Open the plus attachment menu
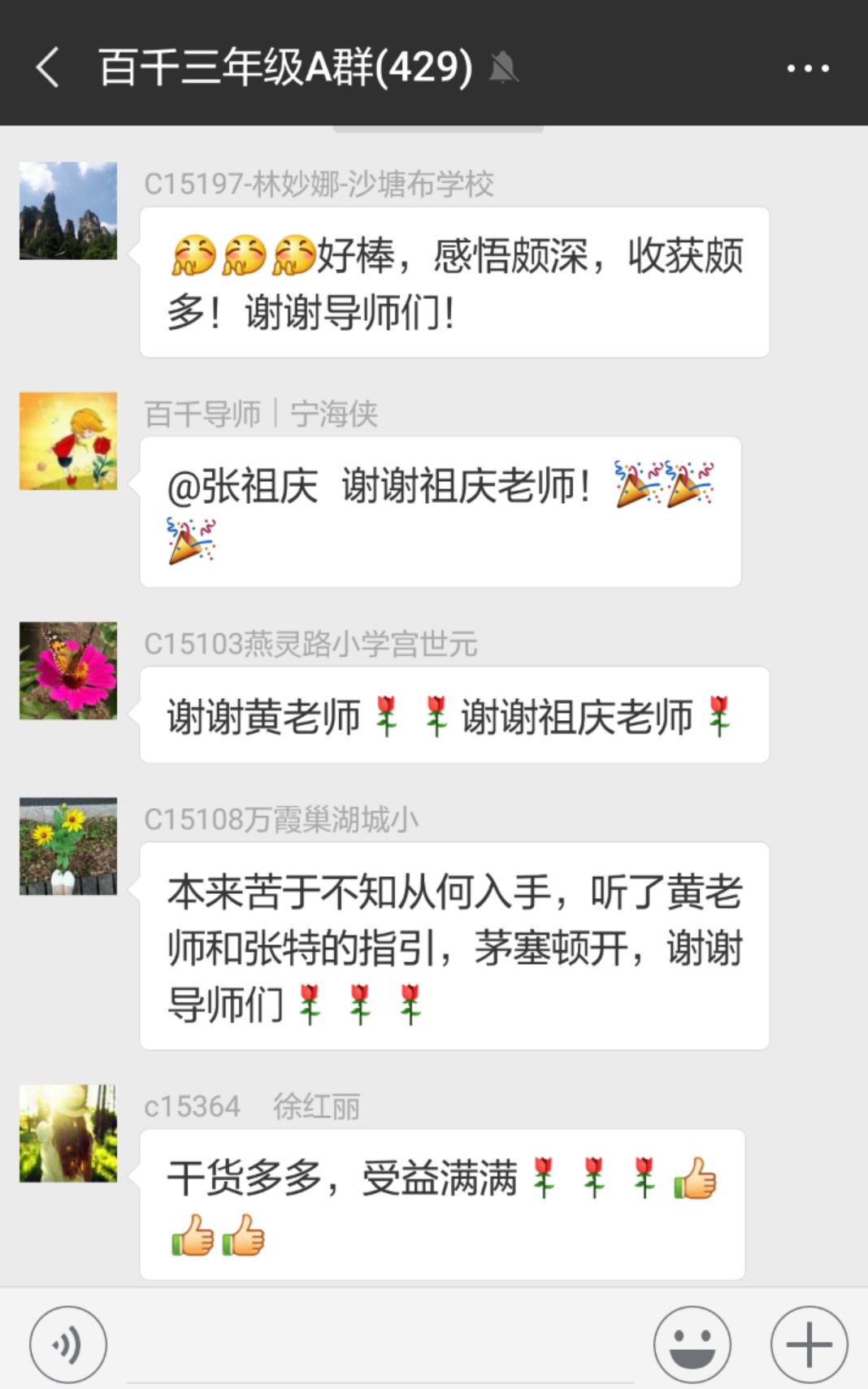This screenshot has height=1389, width=868. [x=809, y=1344]
